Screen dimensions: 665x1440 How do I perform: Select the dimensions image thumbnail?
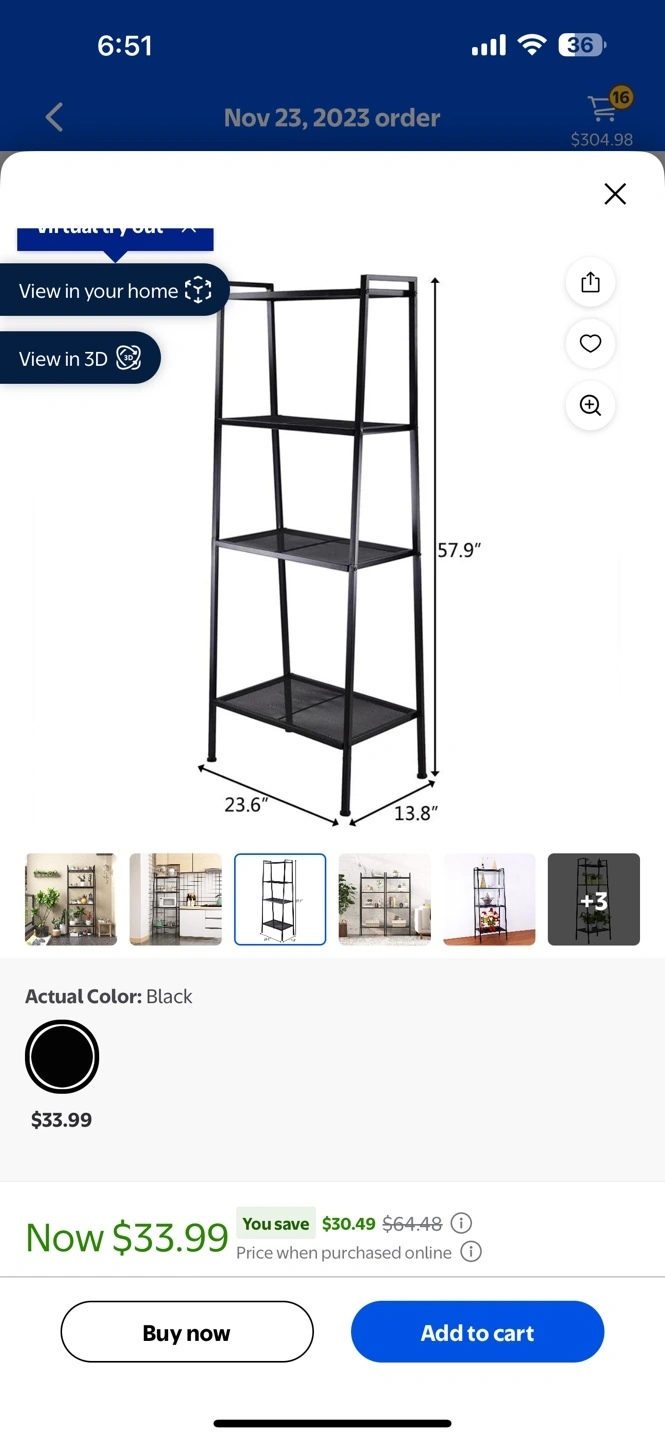coord(280,899)
